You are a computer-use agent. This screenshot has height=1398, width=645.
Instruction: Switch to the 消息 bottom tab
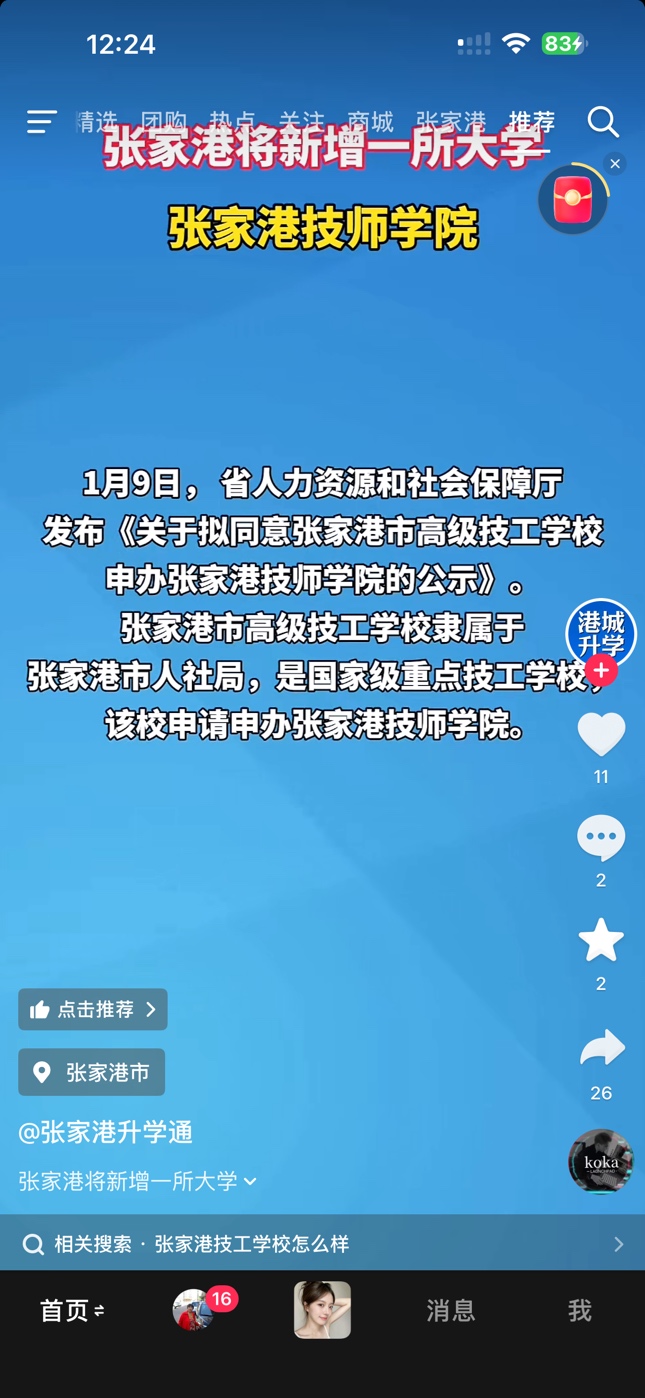(450, 1310)
